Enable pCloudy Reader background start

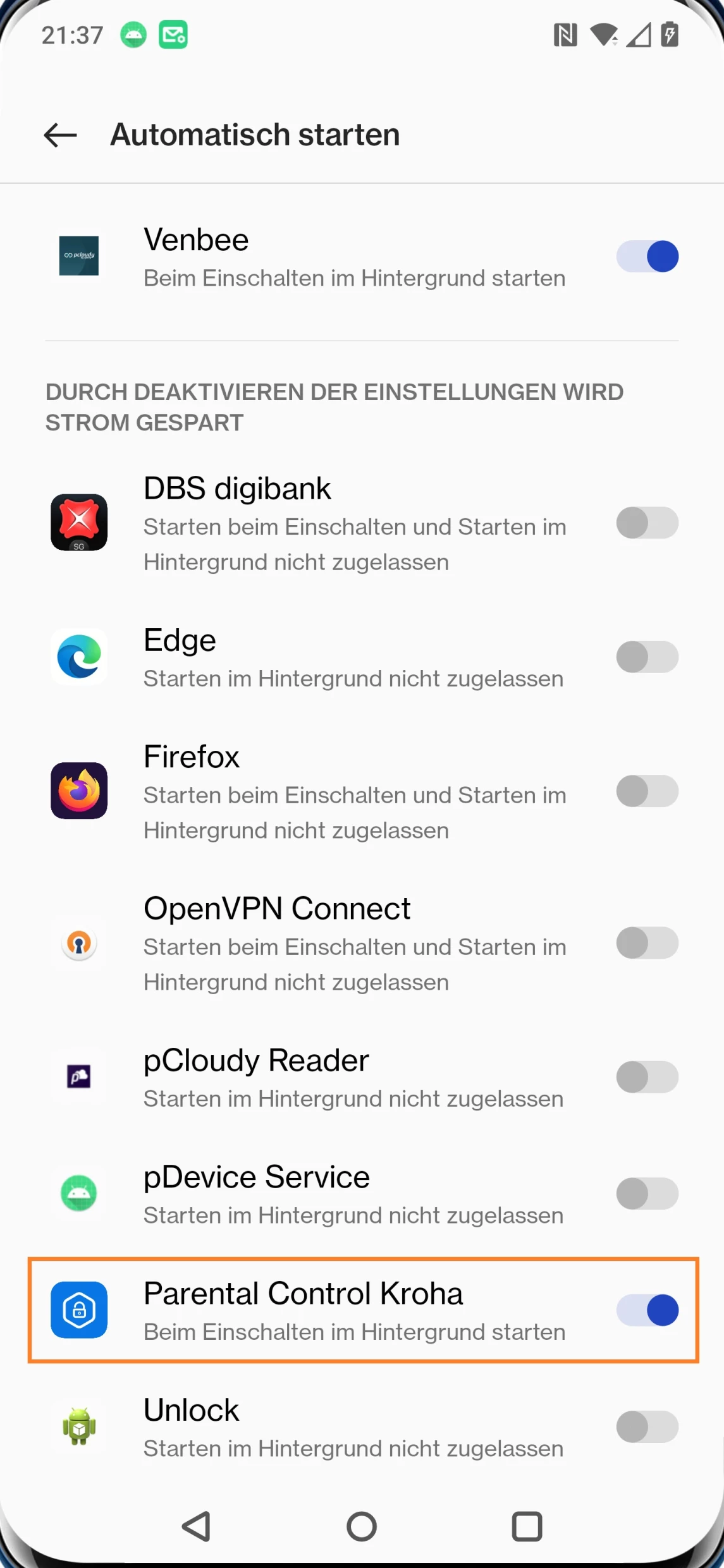(647, 1077)
